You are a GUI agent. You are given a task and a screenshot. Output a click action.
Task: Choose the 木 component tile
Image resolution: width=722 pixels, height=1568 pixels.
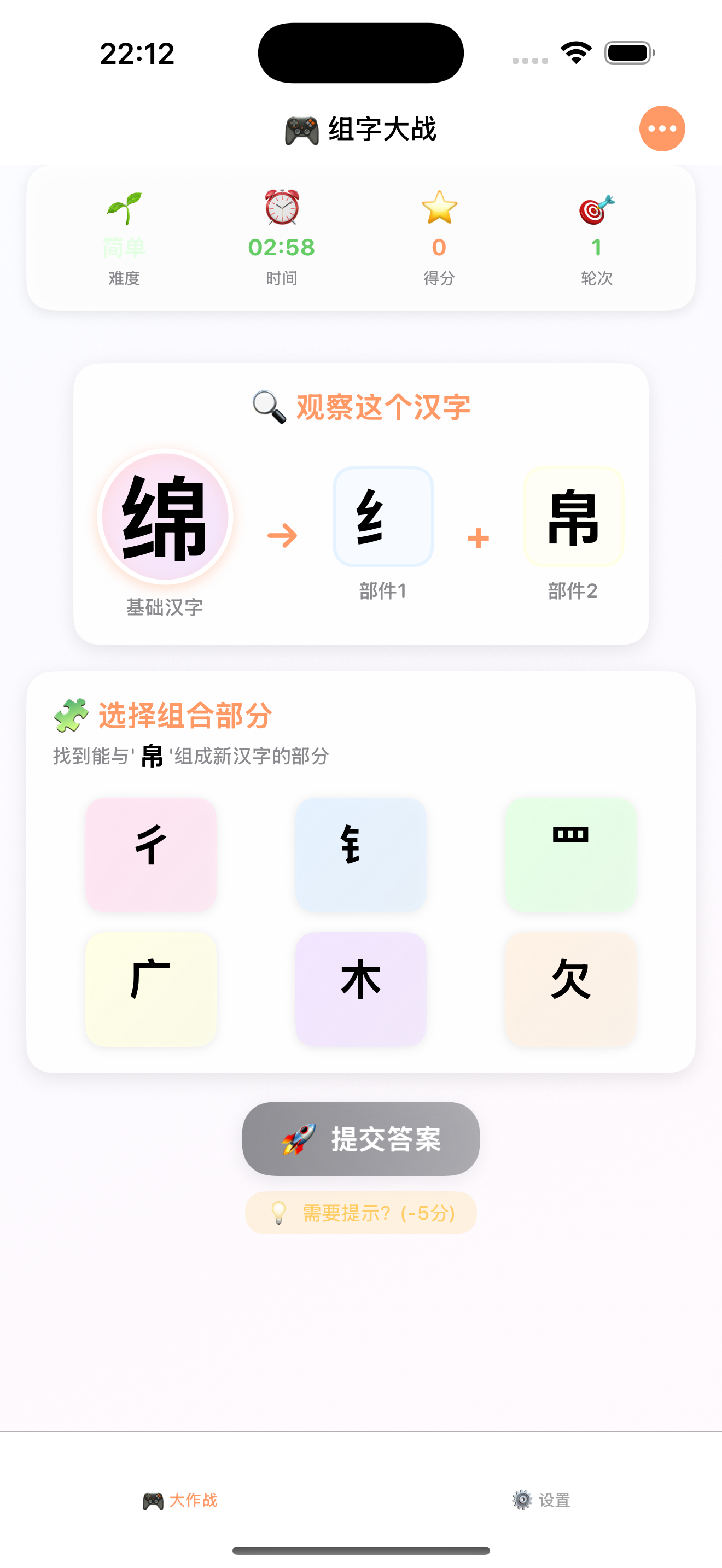point(360,988)
